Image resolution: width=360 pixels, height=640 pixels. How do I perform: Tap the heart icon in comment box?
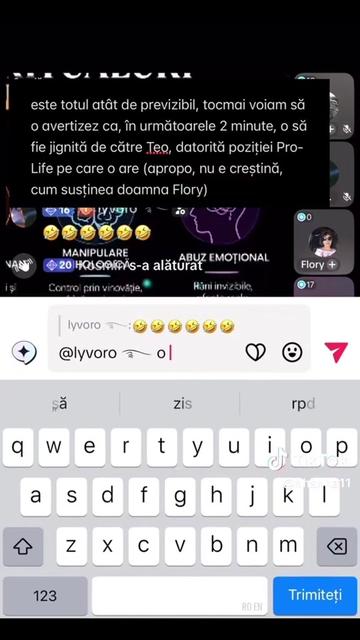256,352
